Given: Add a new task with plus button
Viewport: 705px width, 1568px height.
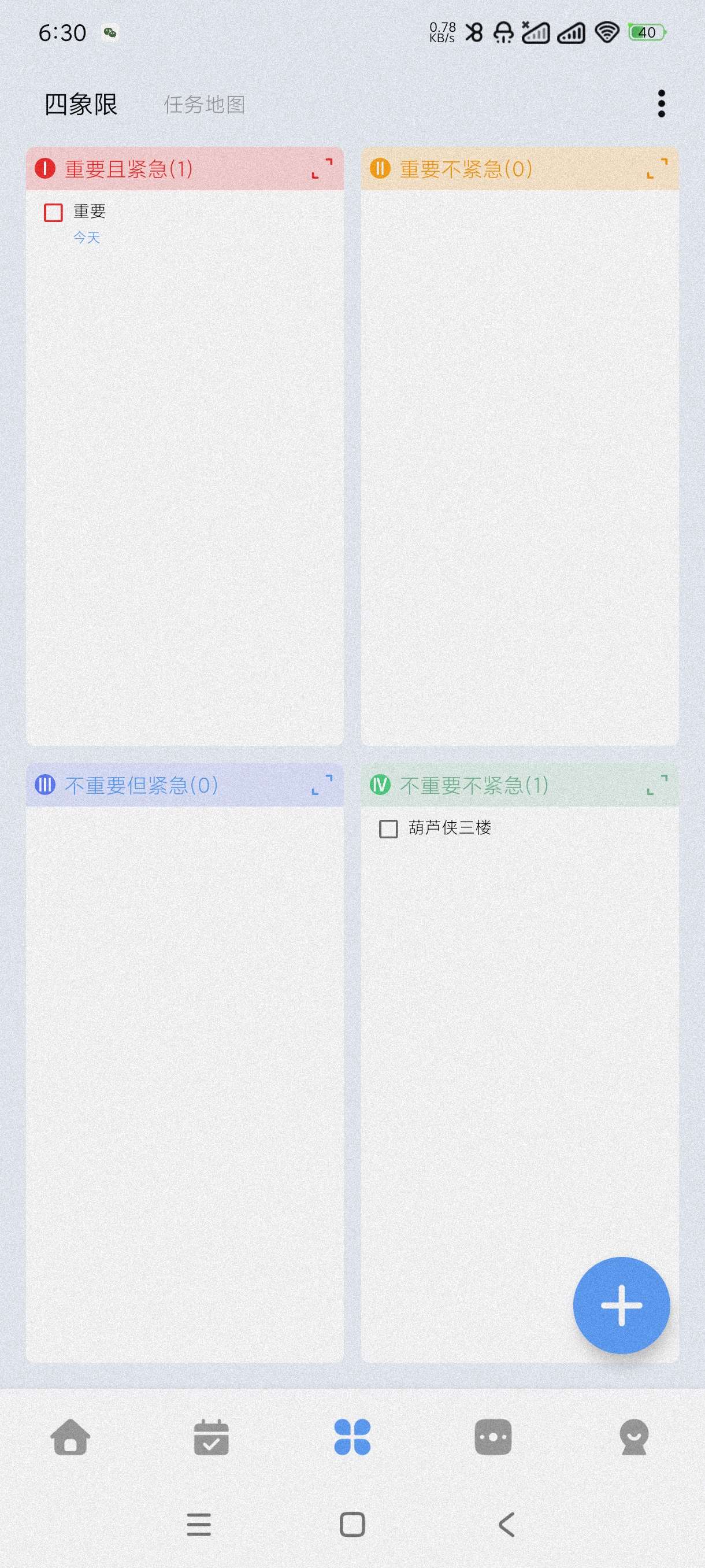Looking at the screenshot, I should click(621, 1305).
